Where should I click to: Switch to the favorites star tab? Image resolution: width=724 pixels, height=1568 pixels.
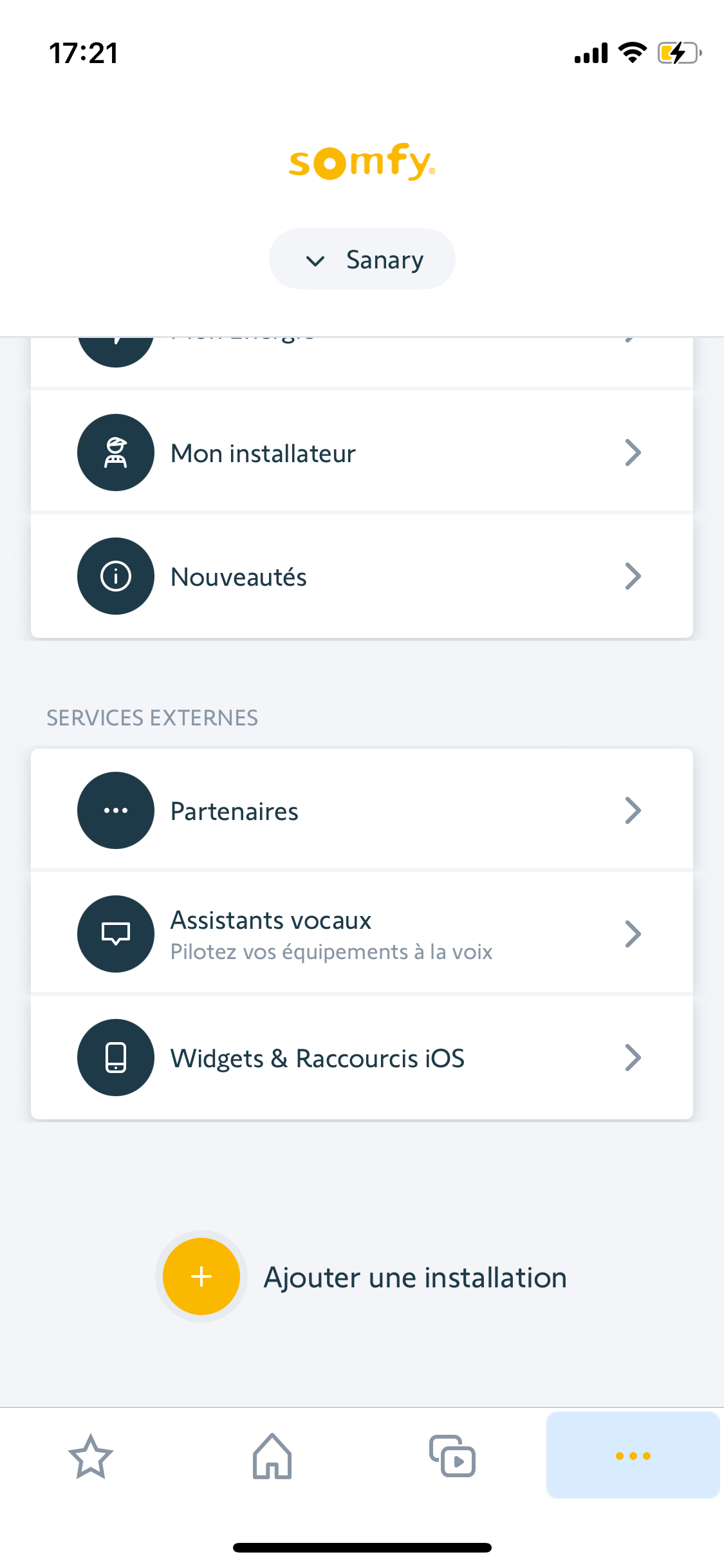pyautogui.click(x=91, y=1456)
